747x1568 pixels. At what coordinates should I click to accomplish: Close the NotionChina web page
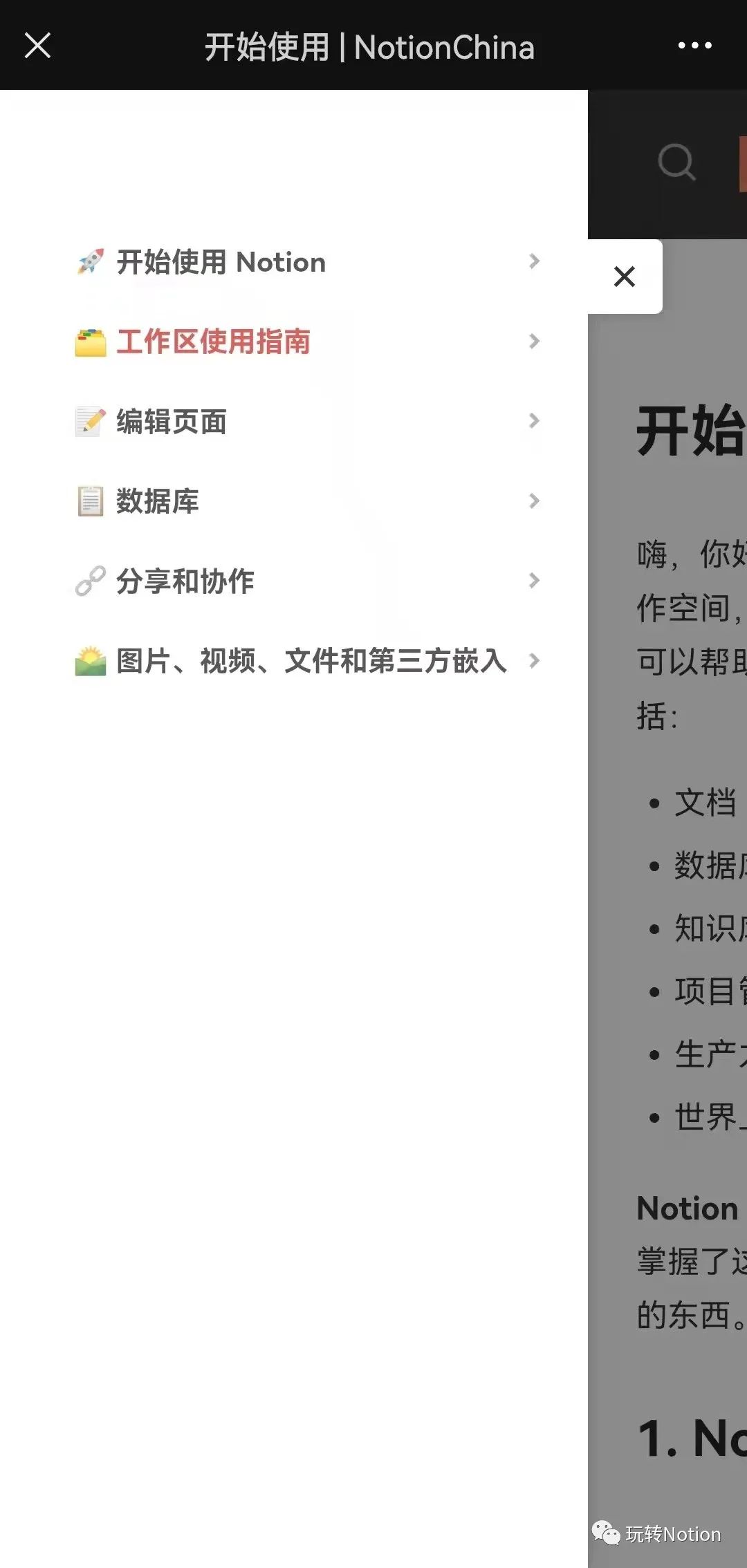pos(37,46)
